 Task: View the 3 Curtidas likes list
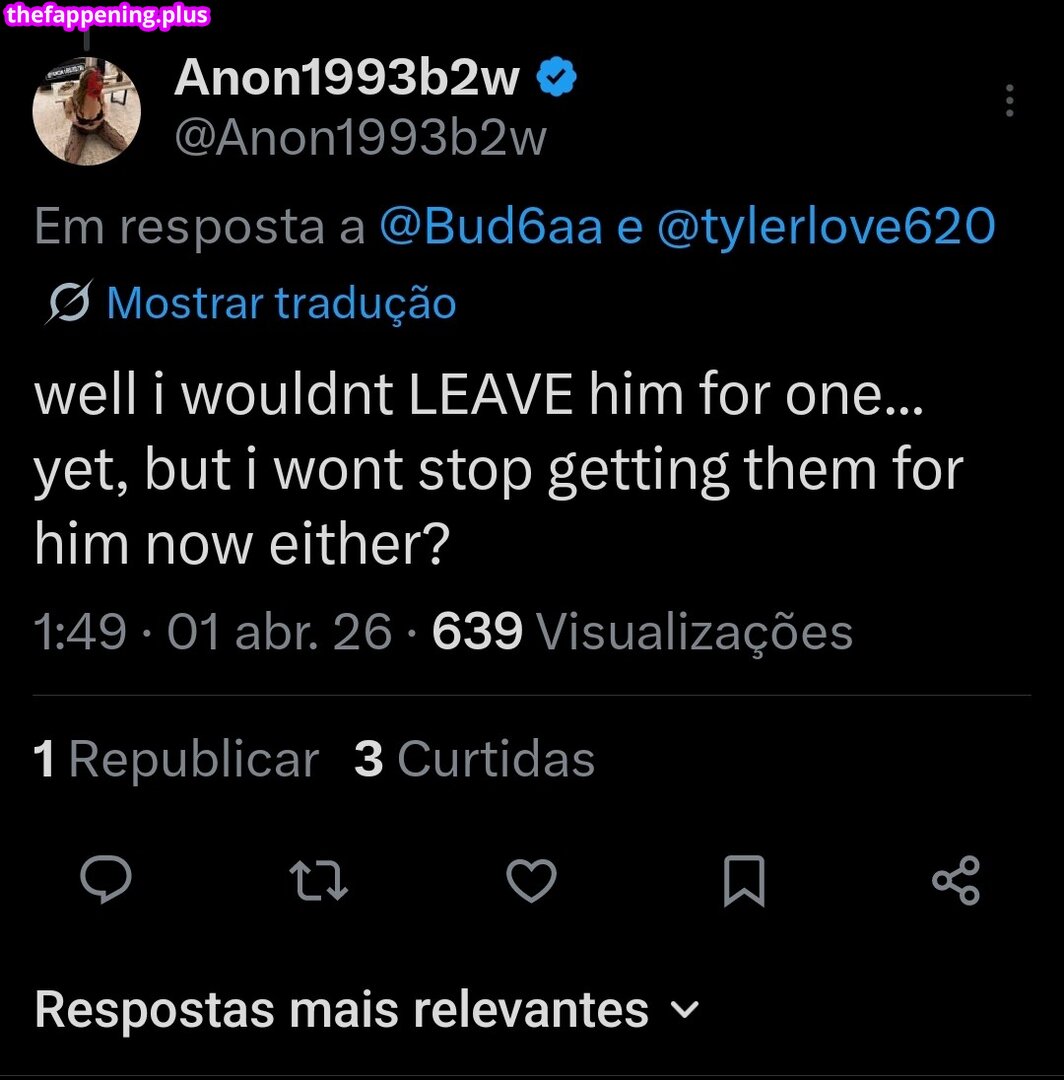[474, 759]
